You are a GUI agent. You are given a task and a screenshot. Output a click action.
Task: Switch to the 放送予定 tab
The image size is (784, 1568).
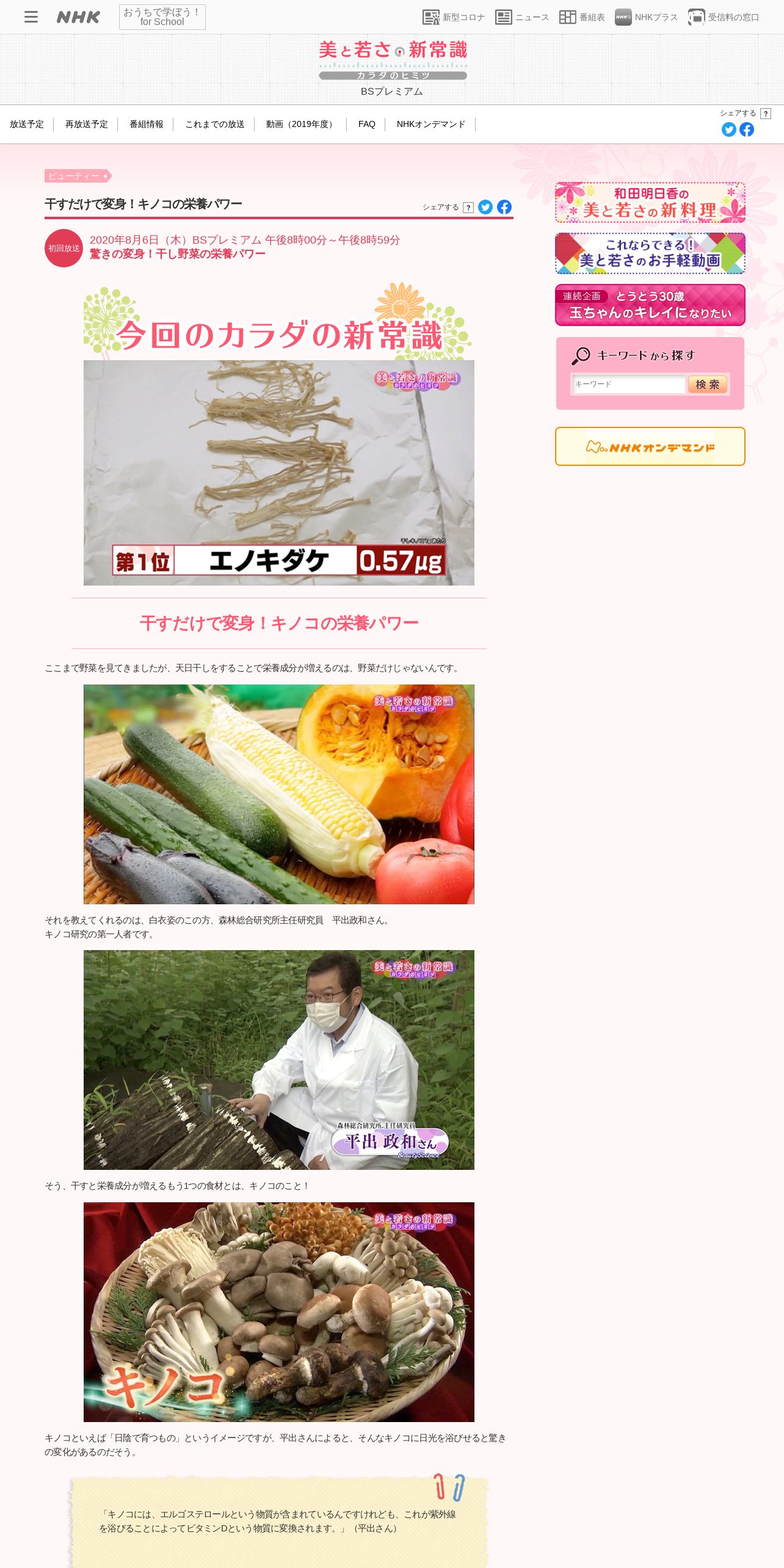[x=27, y=124]
